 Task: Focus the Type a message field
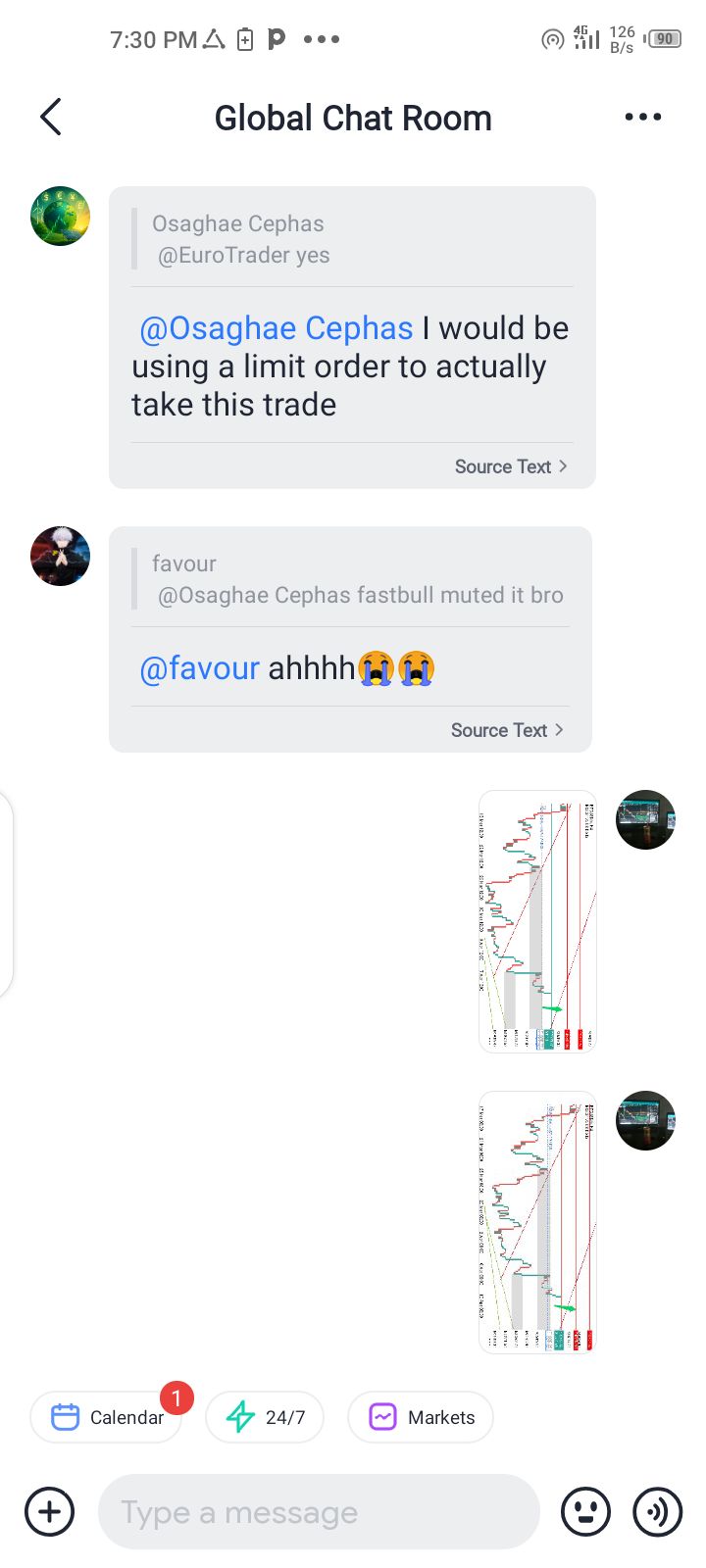tap(319, 1512)
